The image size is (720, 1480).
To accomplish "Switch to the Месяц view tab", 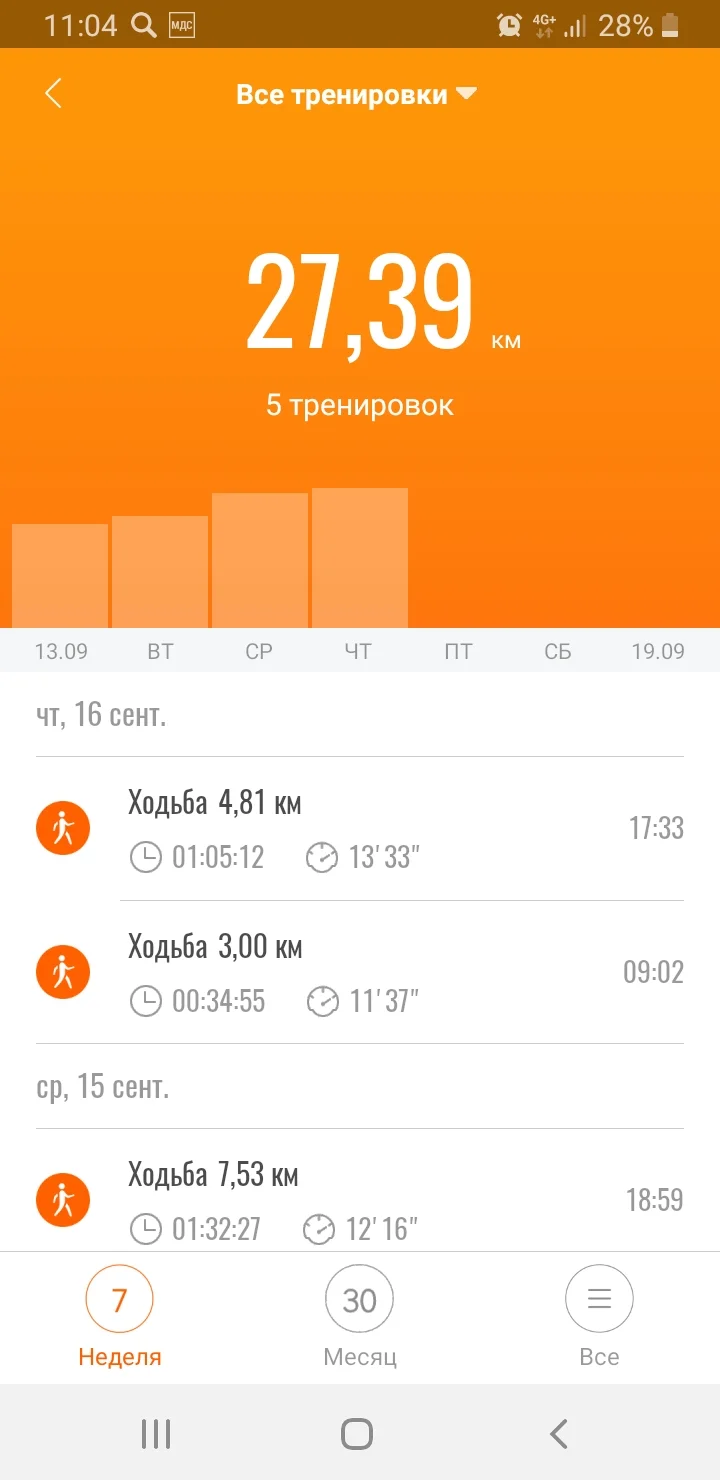I will pos(359,1315).
